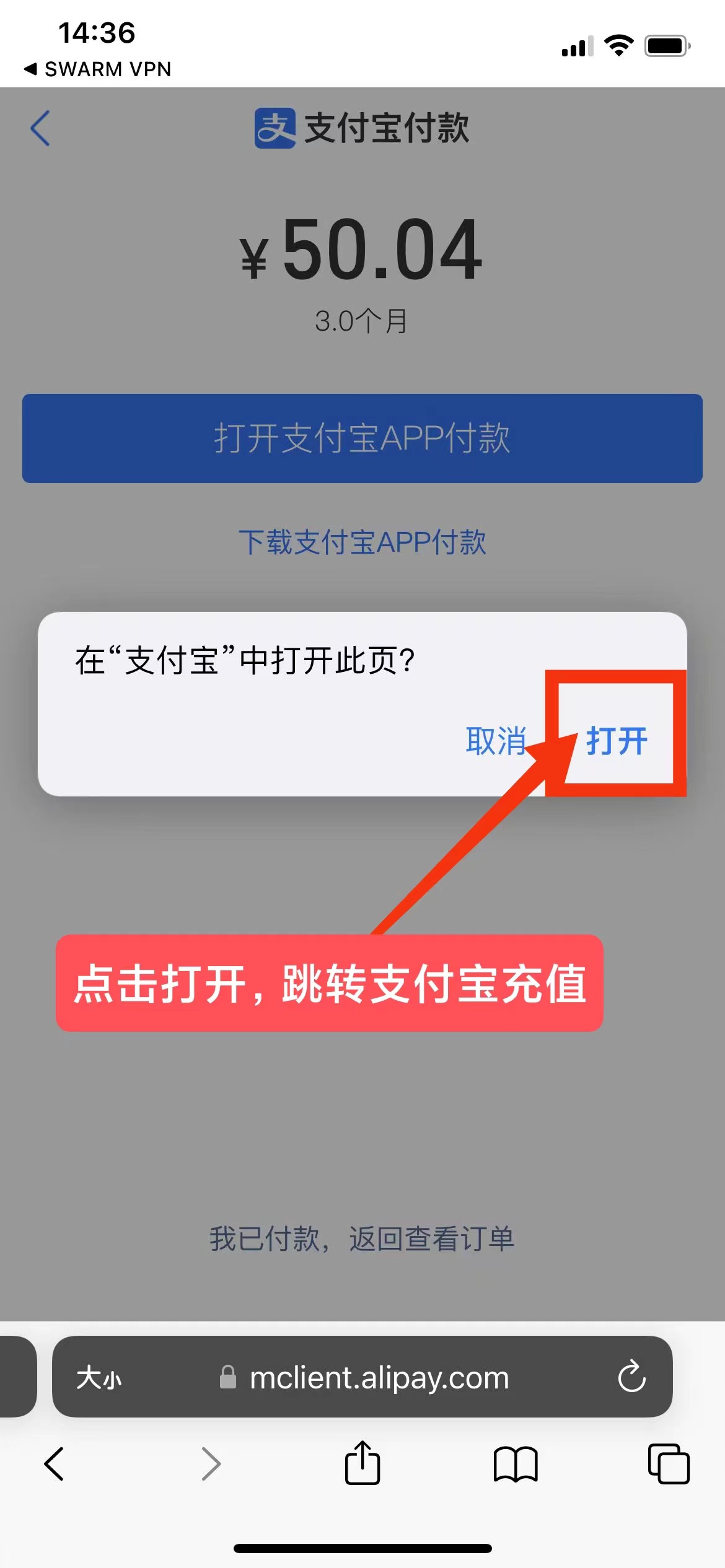
Task: Tap 我已付款，返回查看订单
Action: pyautogui.click(x=362, y=1239)
